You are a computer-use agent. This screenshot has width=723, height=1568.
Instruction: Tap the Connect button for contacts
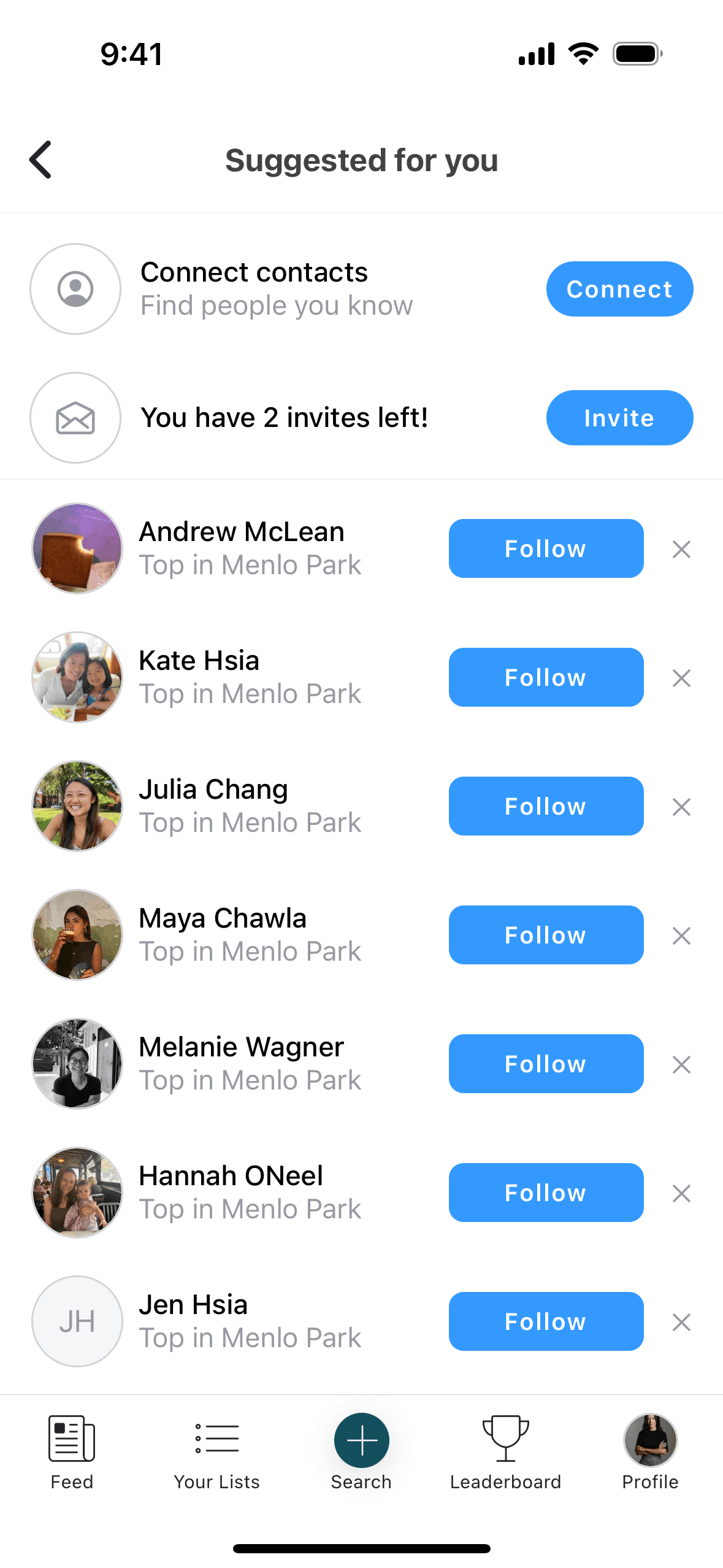(x=619, y=289)
